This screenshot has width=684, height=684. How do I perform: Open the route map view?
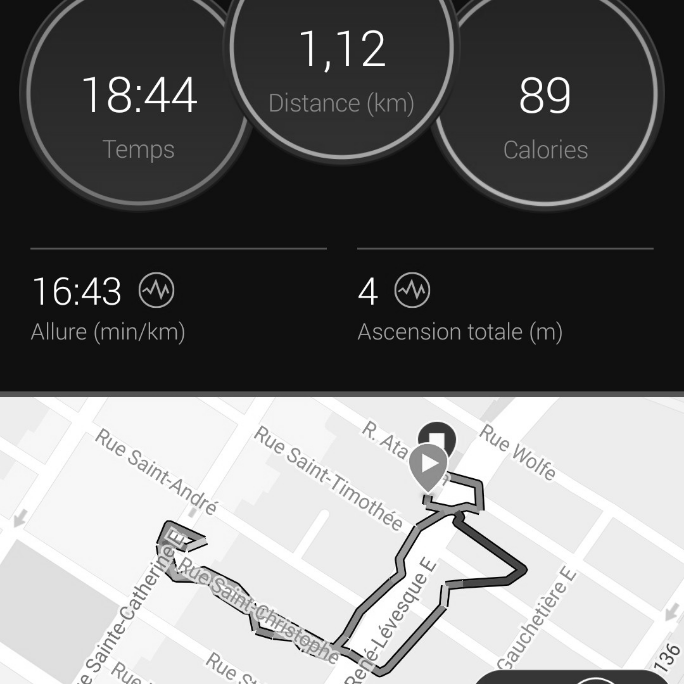[300, 560]
